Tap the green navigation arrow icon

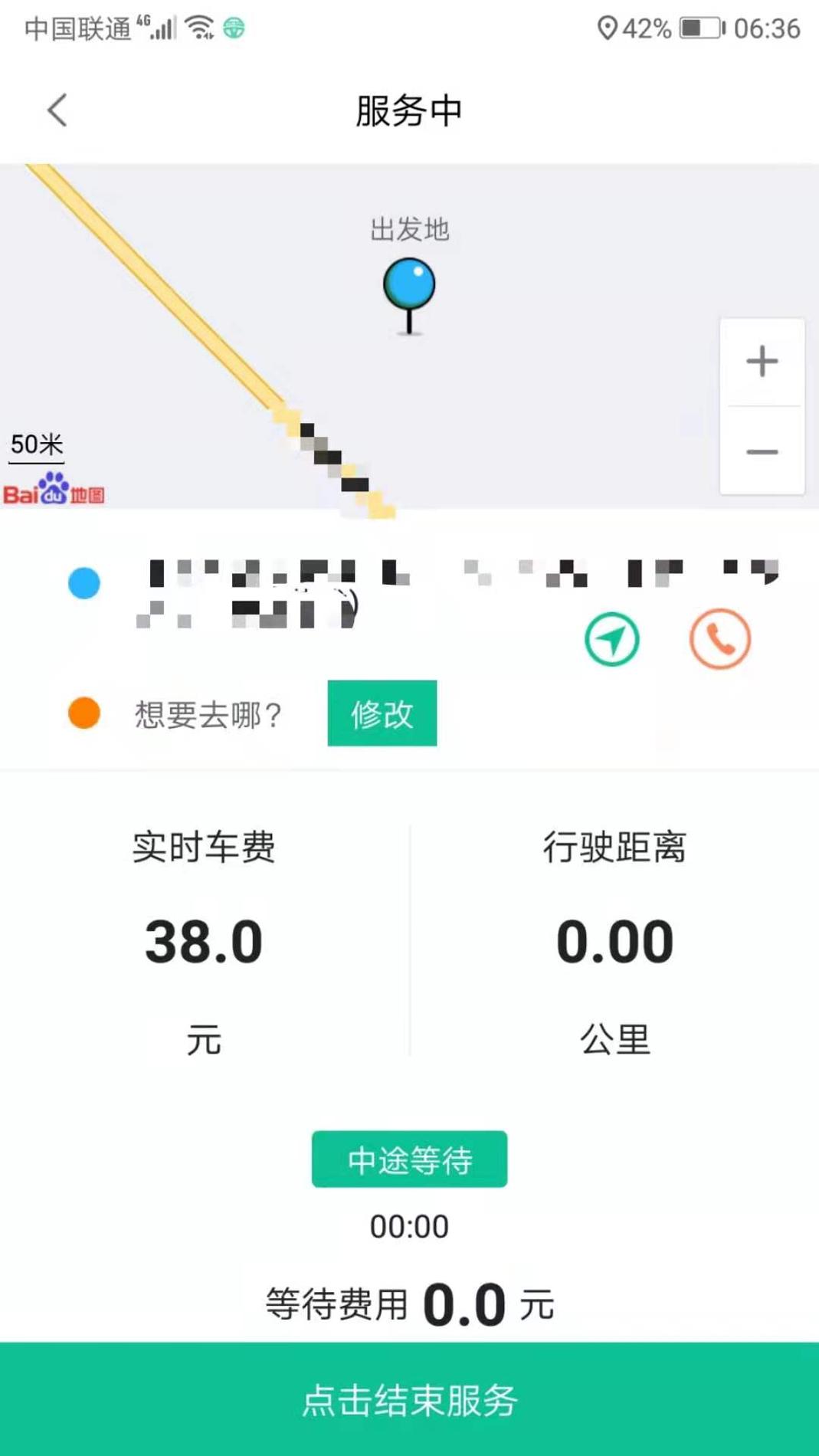pos(611,639)
